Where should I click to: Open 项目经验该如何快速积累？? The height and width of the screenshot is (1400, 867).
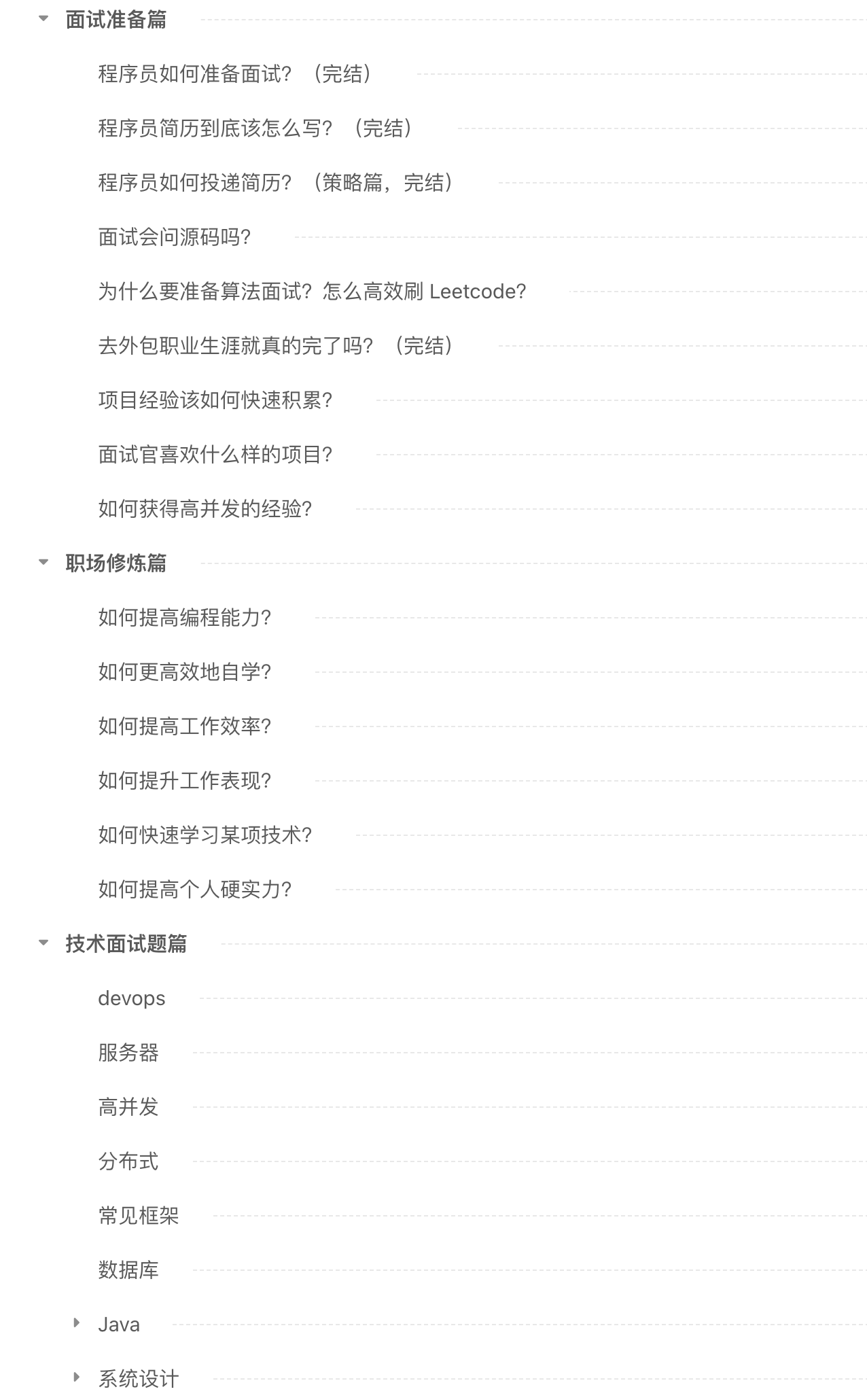click(215, 400)
